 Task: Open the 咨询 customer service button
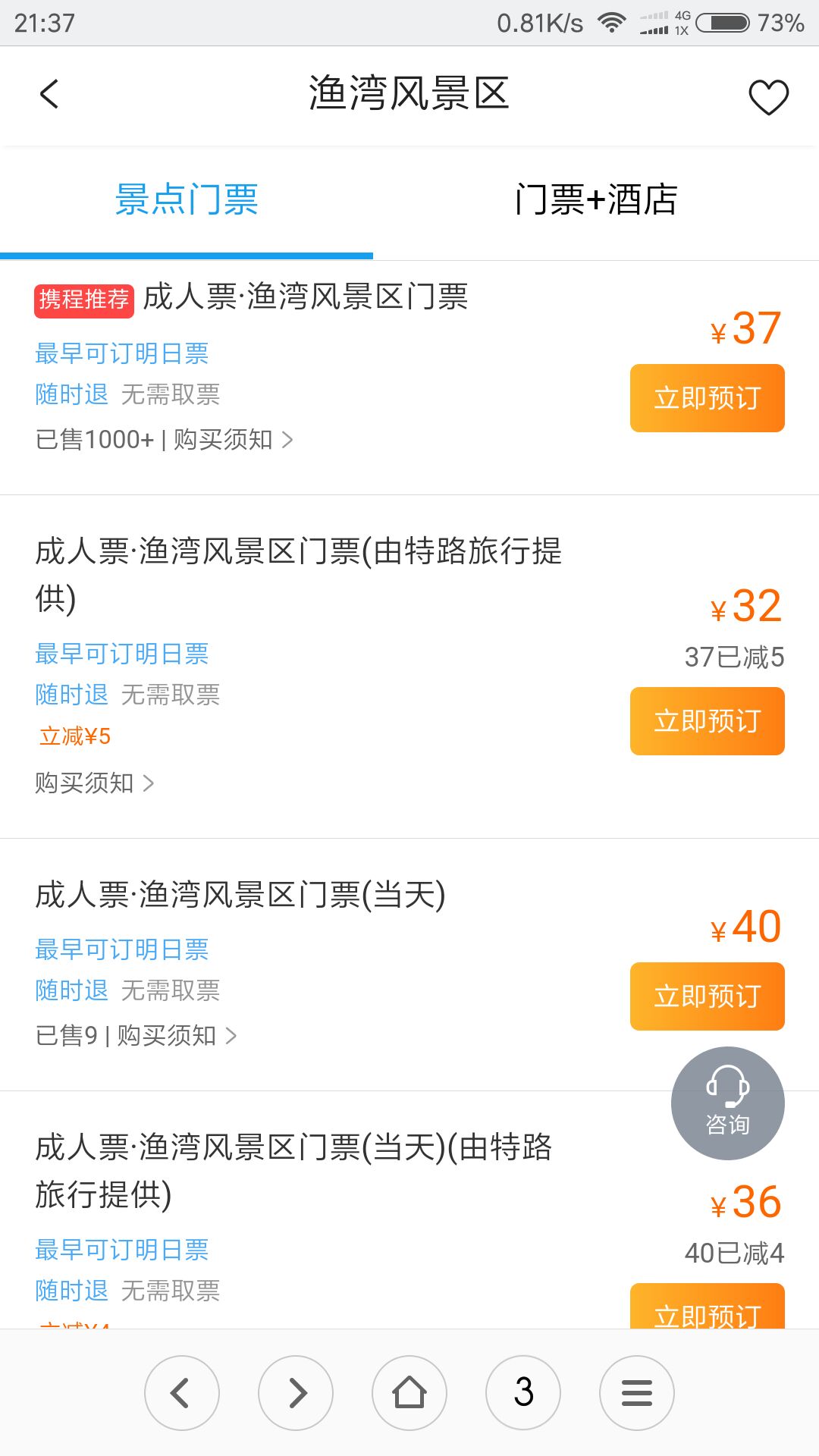[x=727, y=1103]
